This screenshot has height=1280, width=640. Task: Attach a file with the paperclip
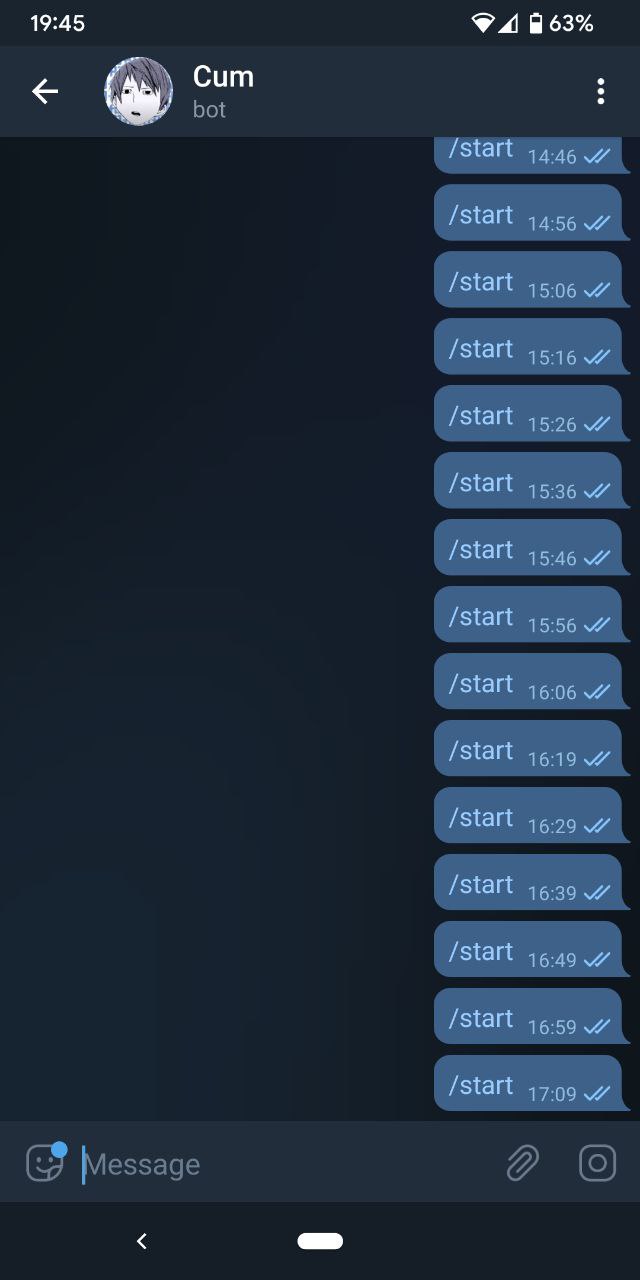522,1163
